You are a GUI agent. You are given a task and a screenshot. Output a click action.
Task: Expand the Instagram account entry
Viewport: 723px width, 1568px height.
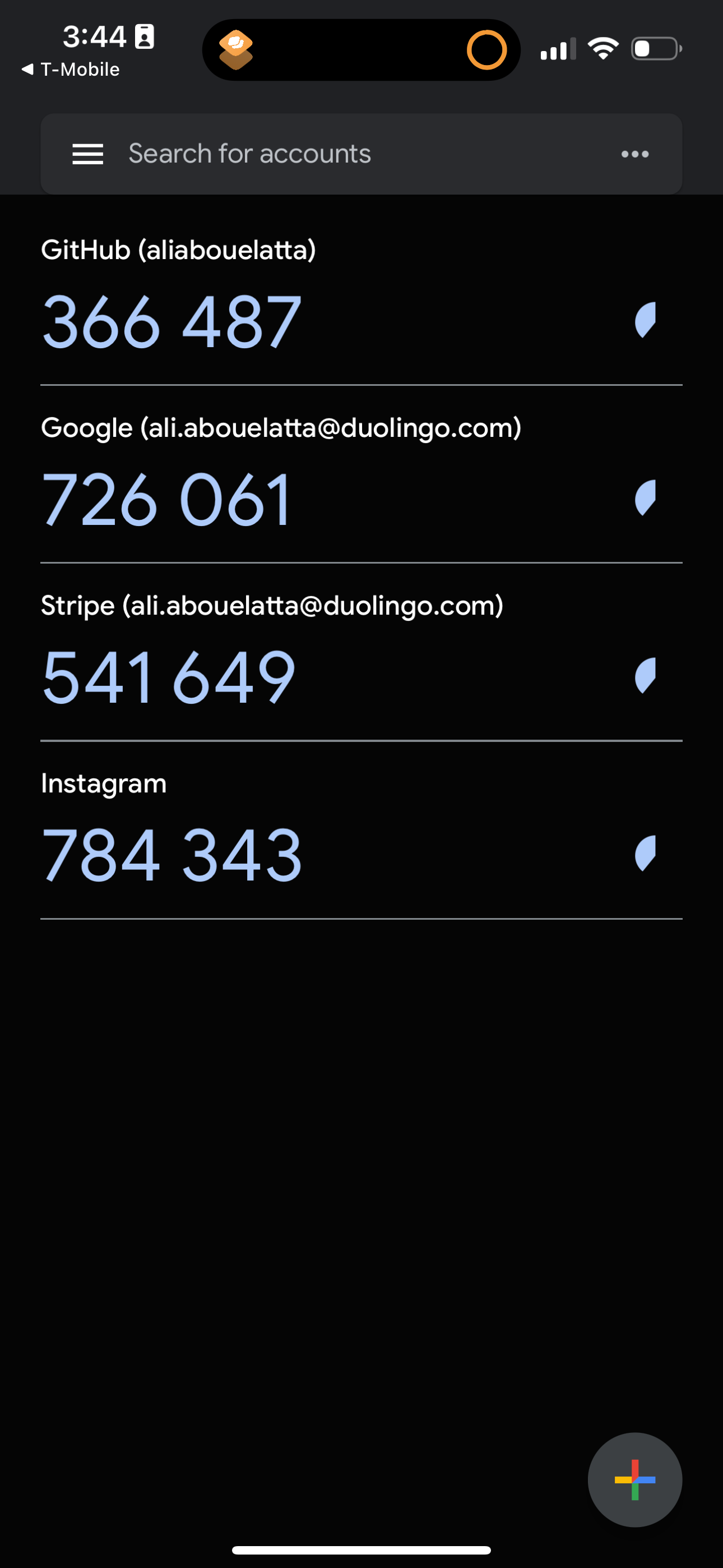(103, 784)
